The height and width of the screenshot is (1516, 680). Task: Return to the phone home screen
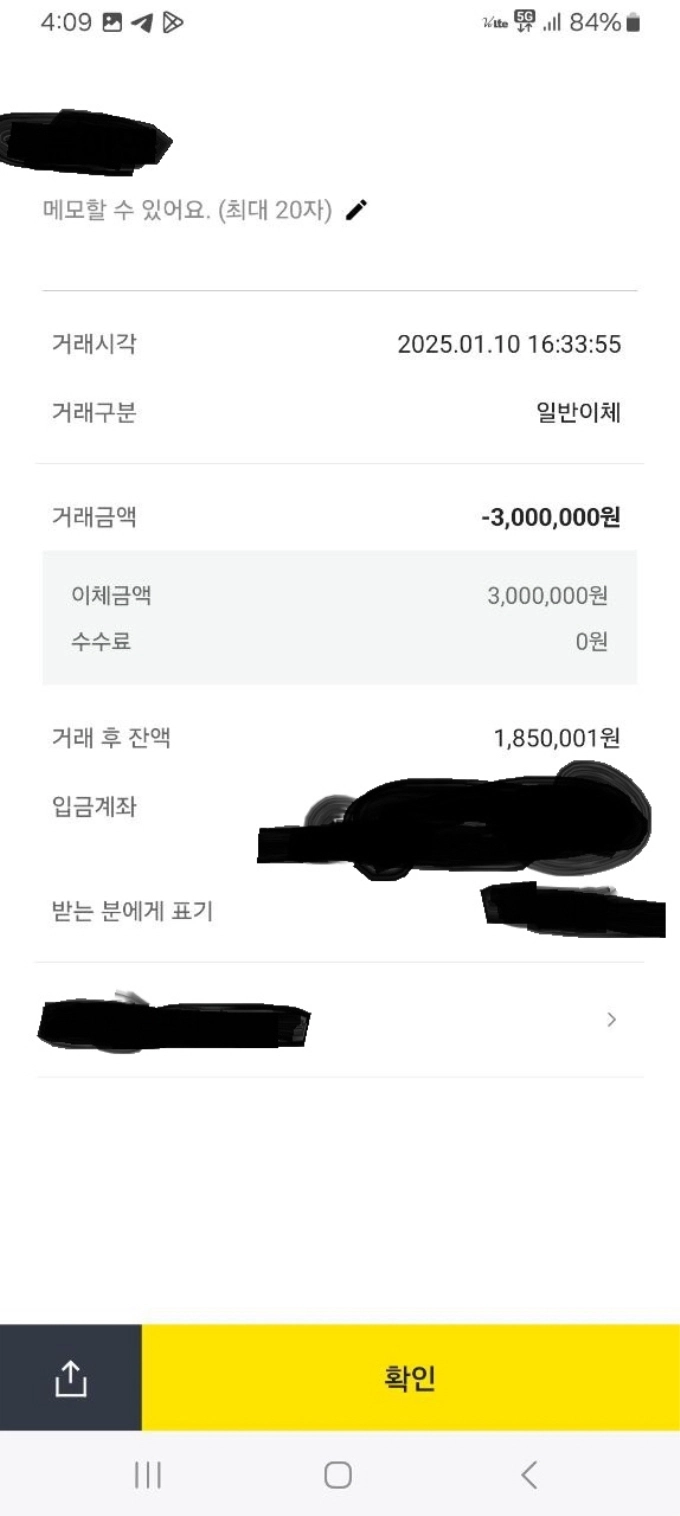coord(338,1474)
